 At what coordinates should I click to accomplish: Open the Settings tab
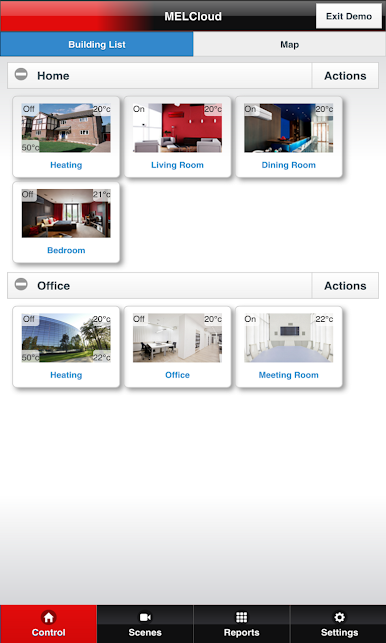click(338, 624)
